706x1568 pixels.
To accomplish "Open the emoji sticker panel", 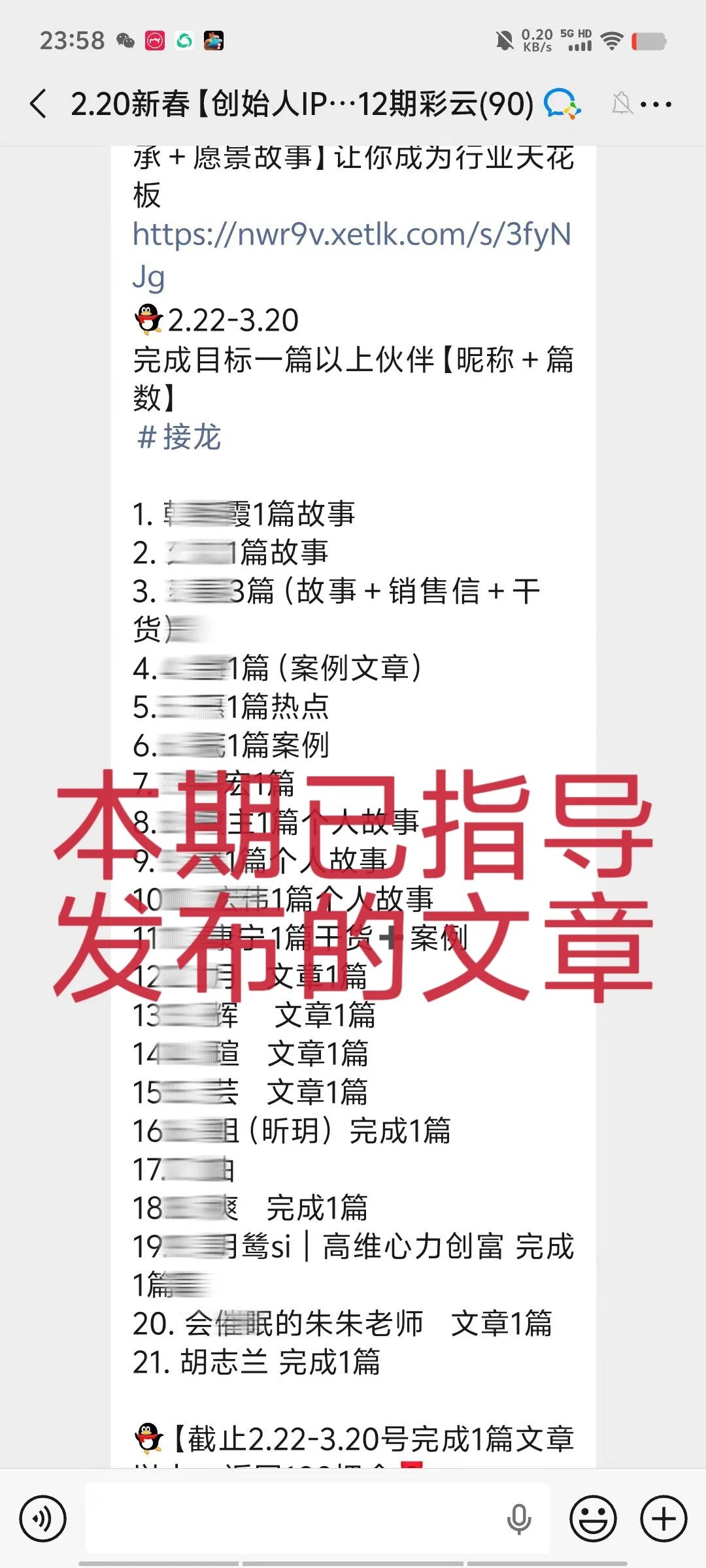I will point(593,1519).
